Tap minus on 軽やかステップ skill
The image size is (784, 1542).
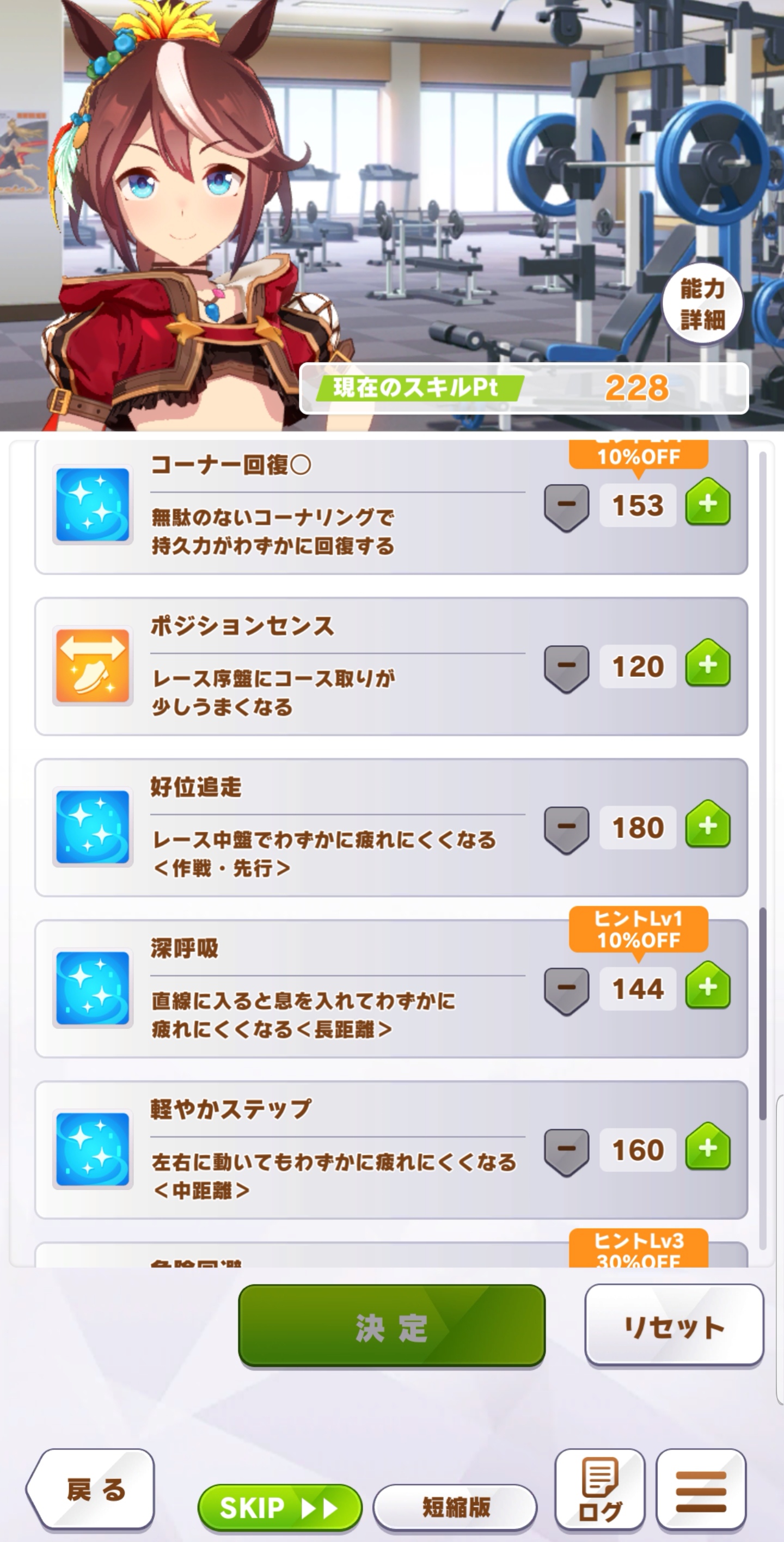click(566, 1150)
